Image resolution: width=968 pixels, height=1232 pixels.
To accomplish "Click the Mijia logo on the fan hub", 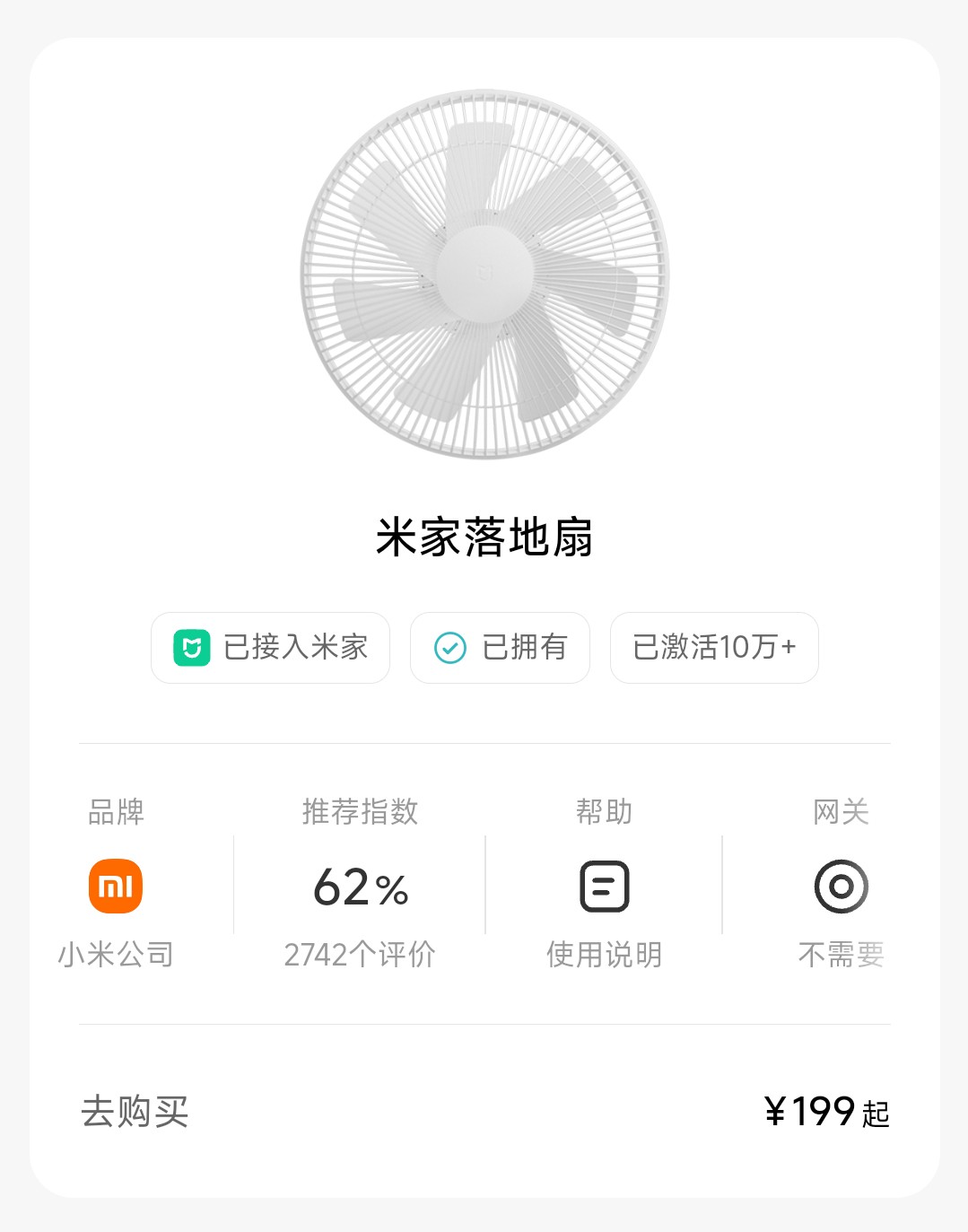I will (484, 274).
